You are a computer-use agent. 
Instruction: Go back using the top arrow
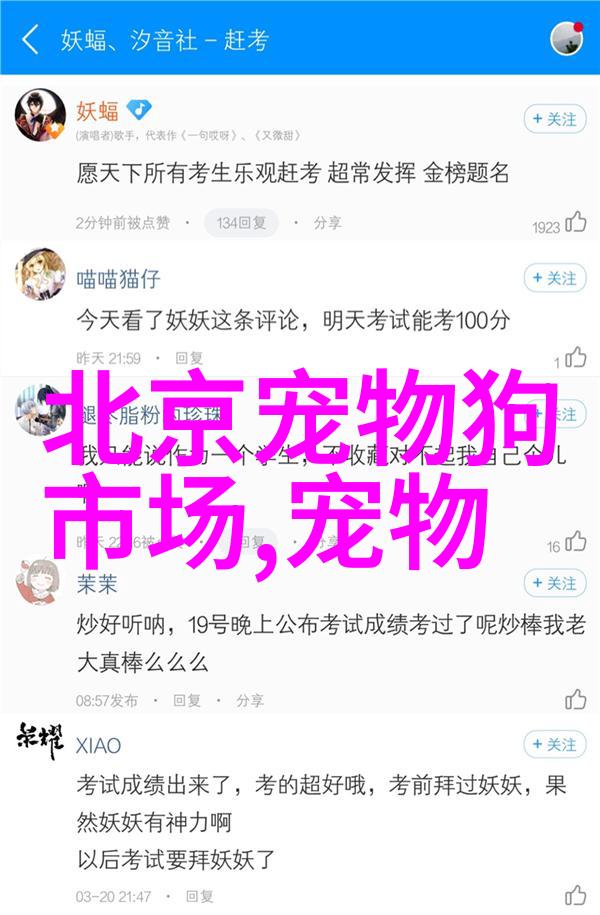(x=31, y=41)
